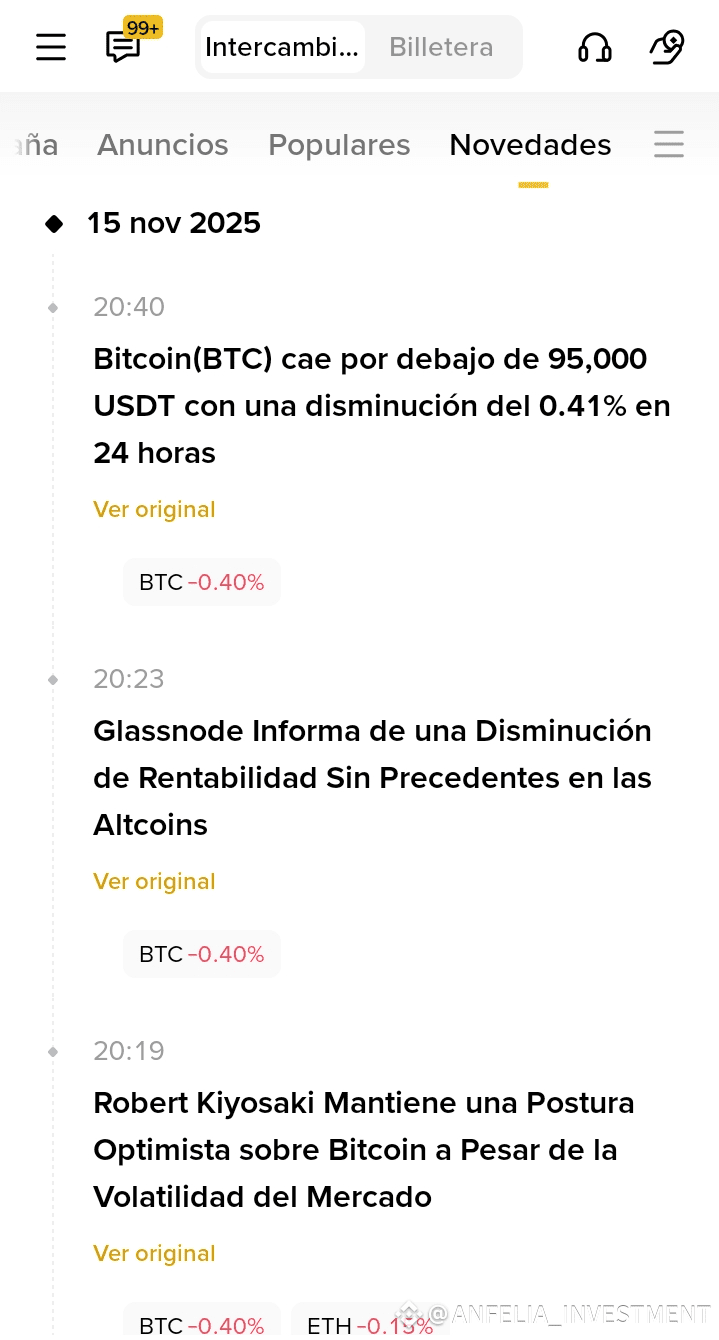This screenshot has height=1340, width=719.
Task: Open the Glassnode altcoins profitability article
Action: (x=372, y=778)
